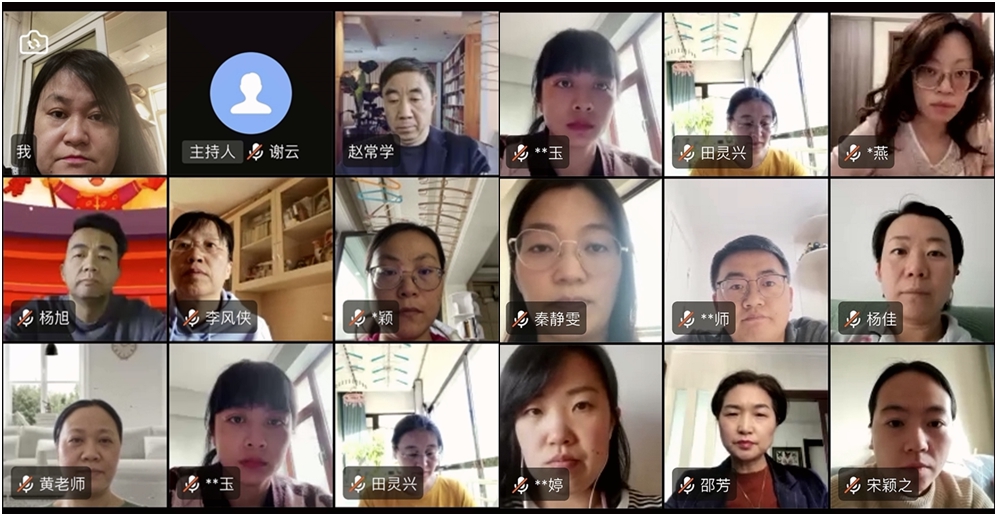The width and height of the screenshot is (997, 516).
Task: Tap the tile labeled **师
Action: (747, 260)
